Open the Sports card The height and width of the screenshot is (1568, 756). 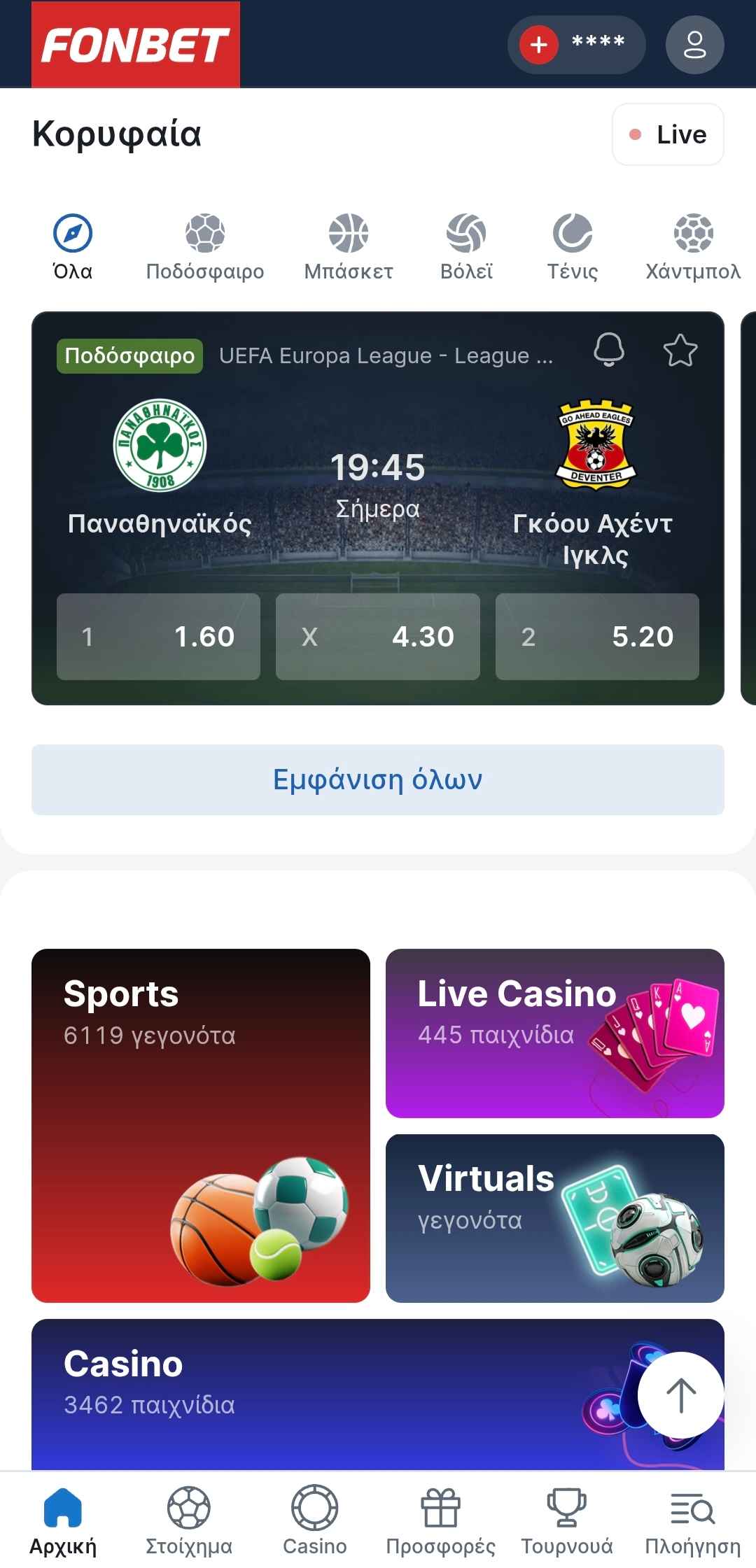[201, 1125]
